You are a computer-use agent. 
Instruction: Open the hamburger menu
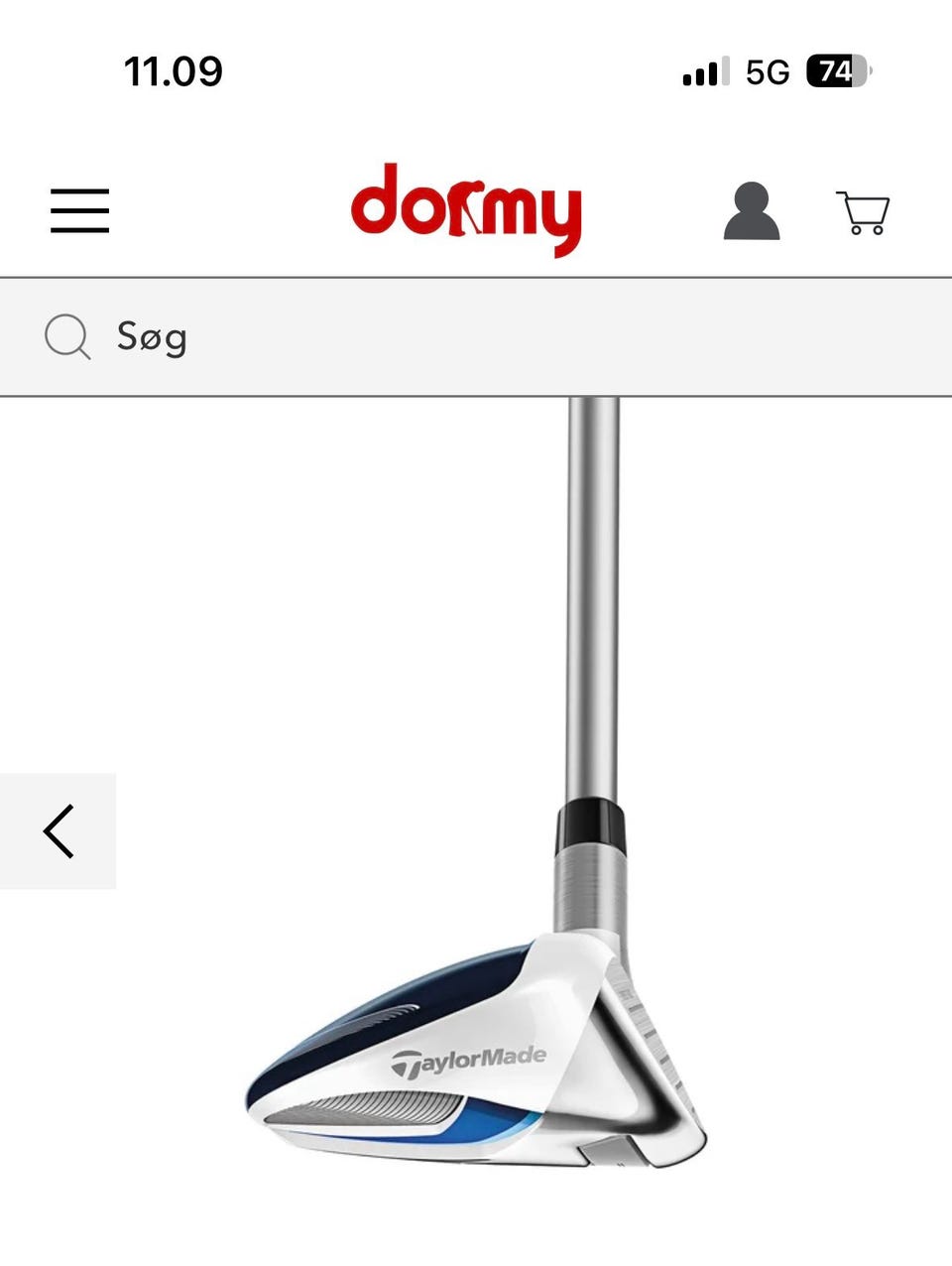pos(79,210)
